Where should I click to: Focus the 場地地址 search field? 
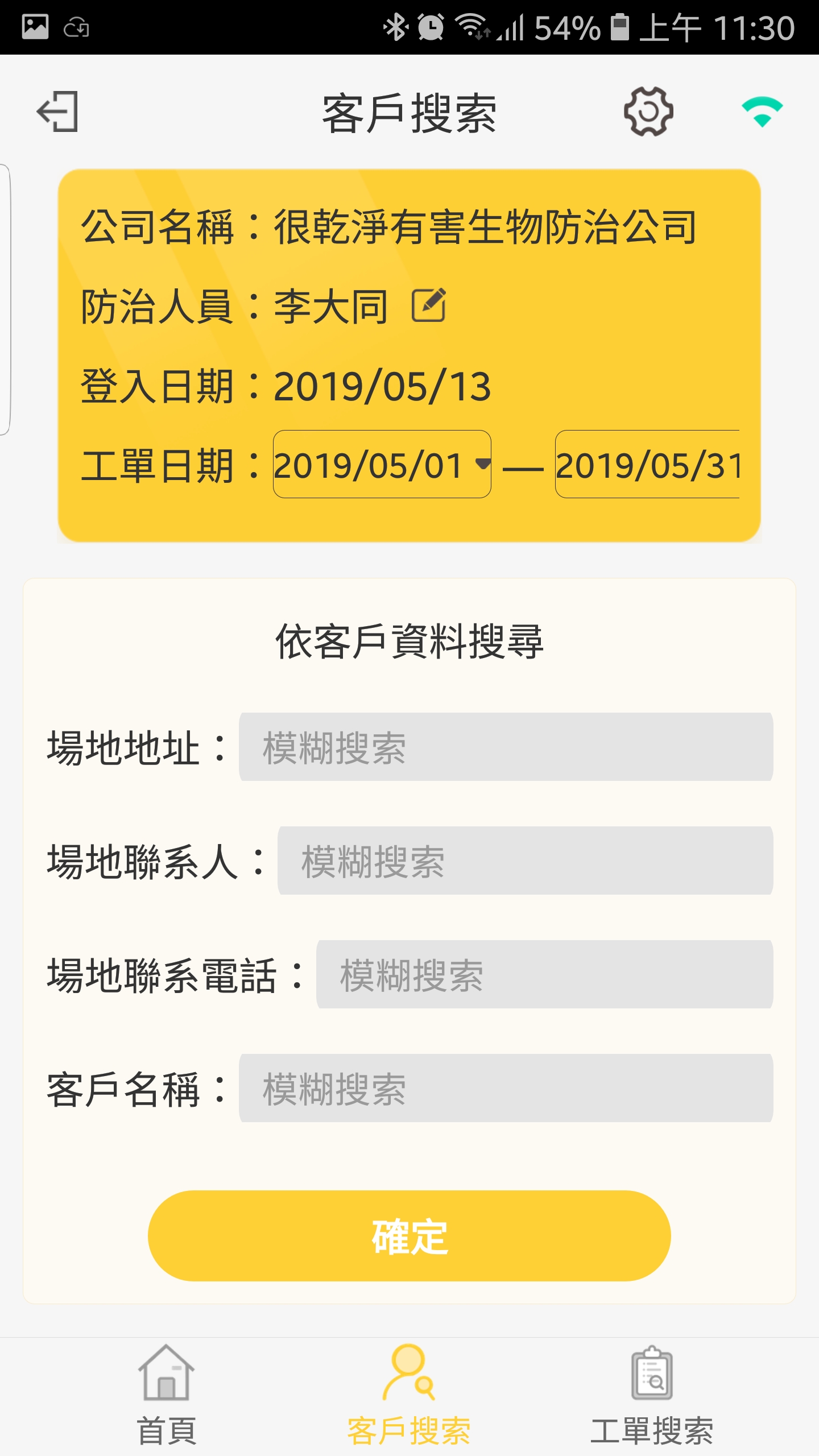pos(506,747)
